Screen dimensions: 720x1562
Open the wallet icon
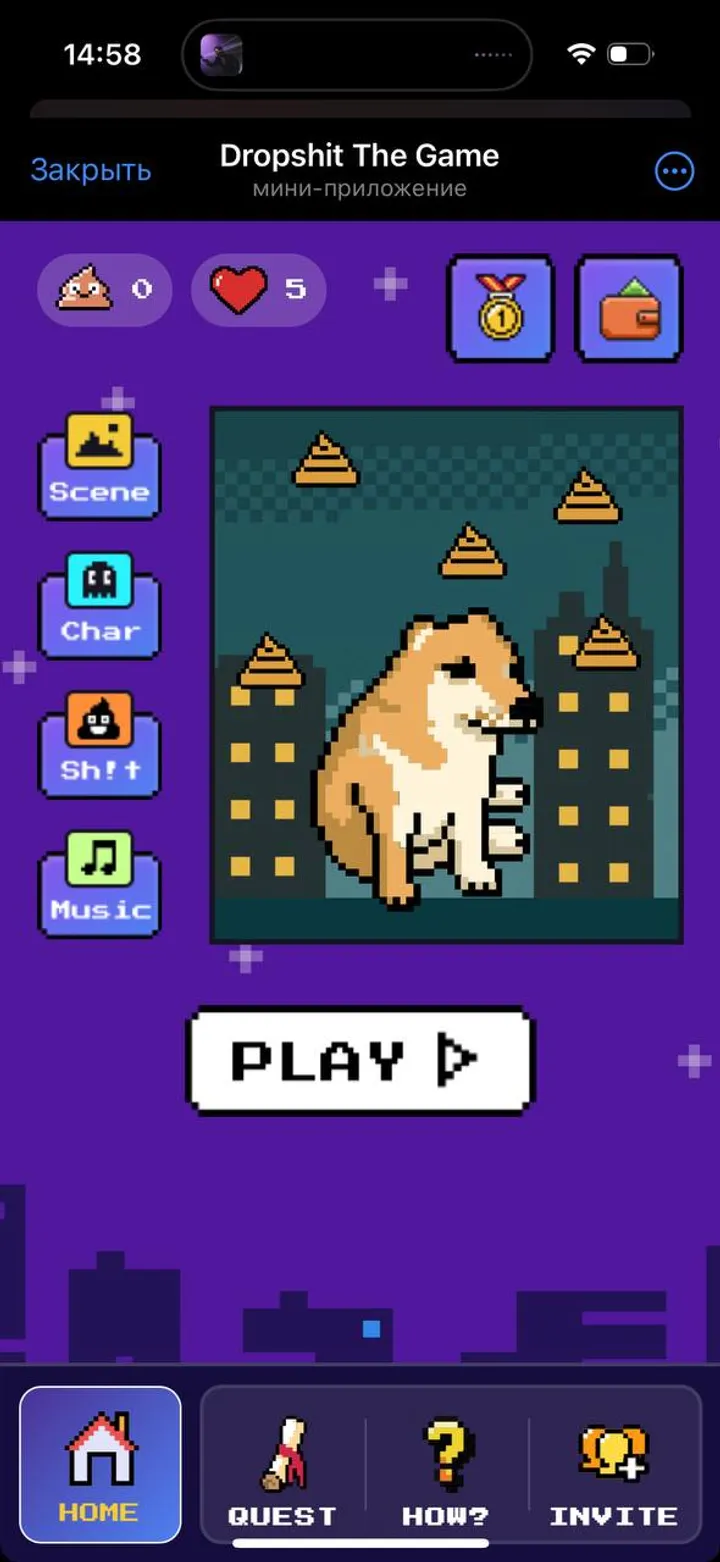(629, 307)
